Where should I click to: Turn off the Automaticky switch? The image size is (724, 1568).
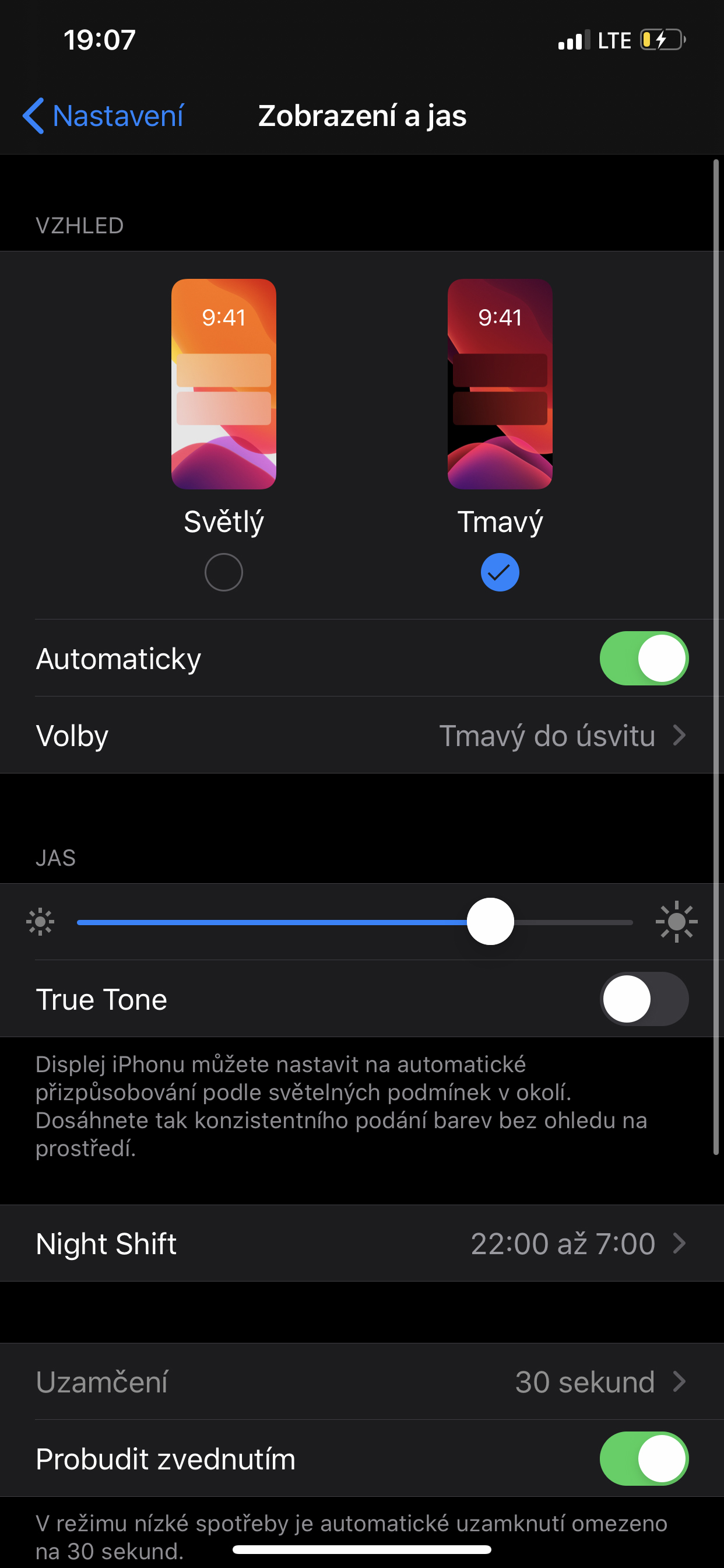[644, 658]
